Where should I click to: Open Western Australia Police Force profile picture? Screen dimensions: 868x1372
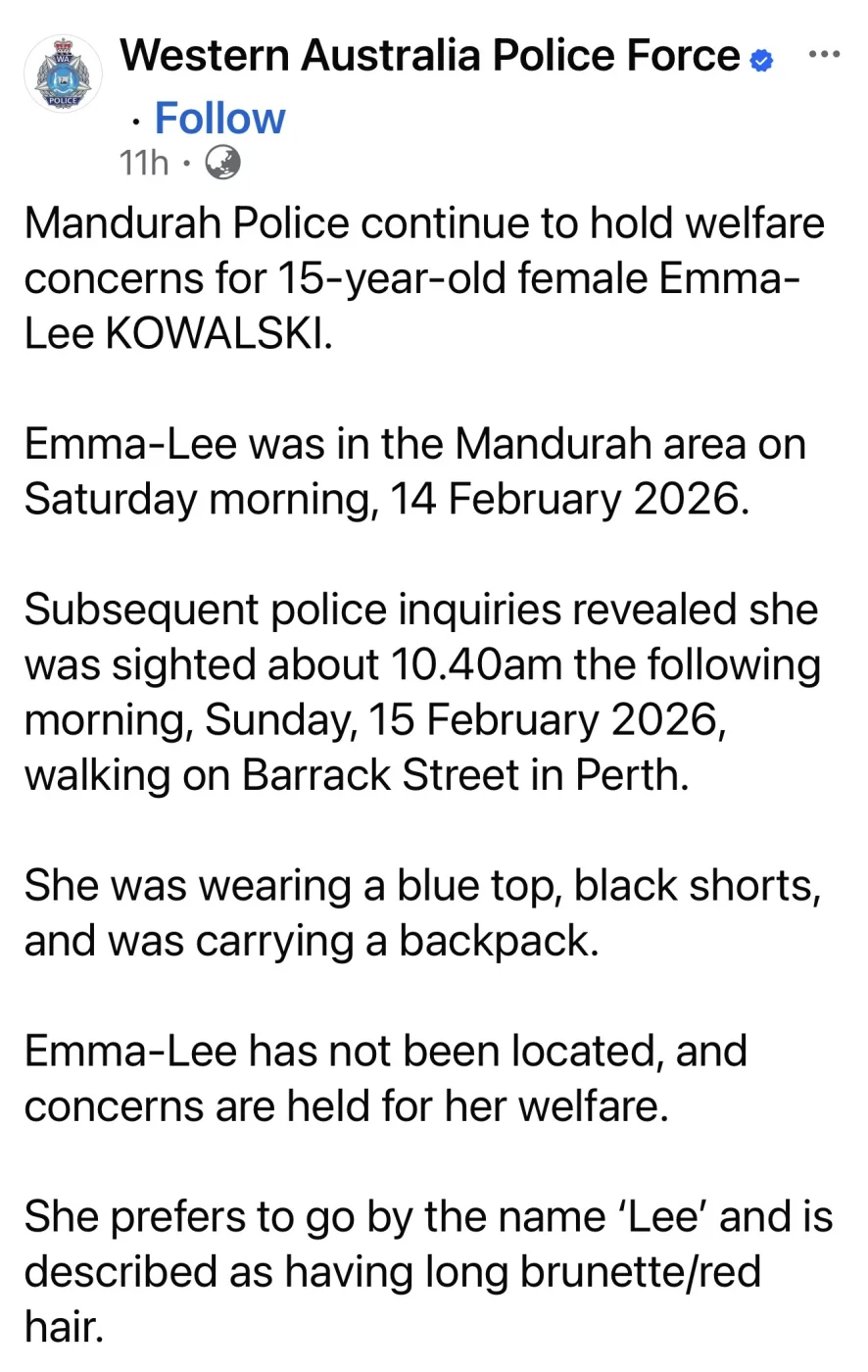[x=64, y=74]
